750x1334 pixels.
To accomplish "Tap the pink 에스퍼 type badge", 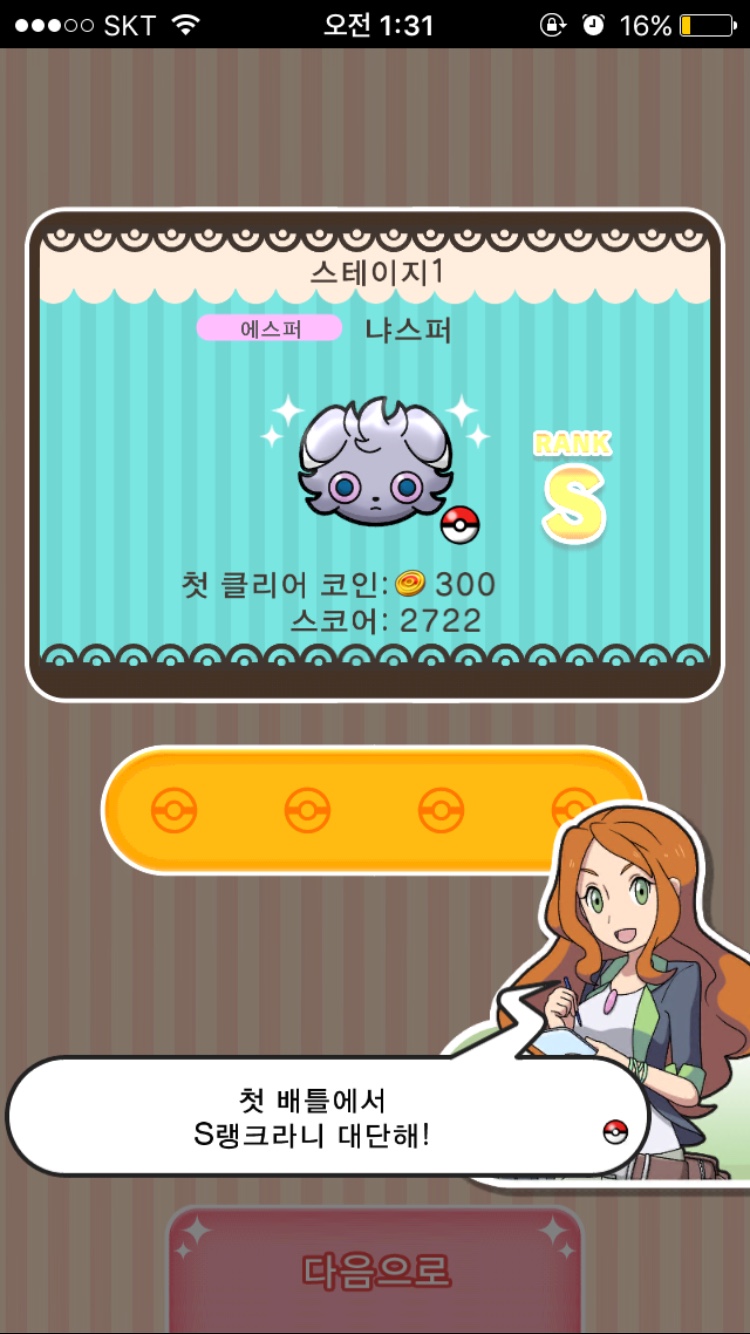I will pos(268,328).
